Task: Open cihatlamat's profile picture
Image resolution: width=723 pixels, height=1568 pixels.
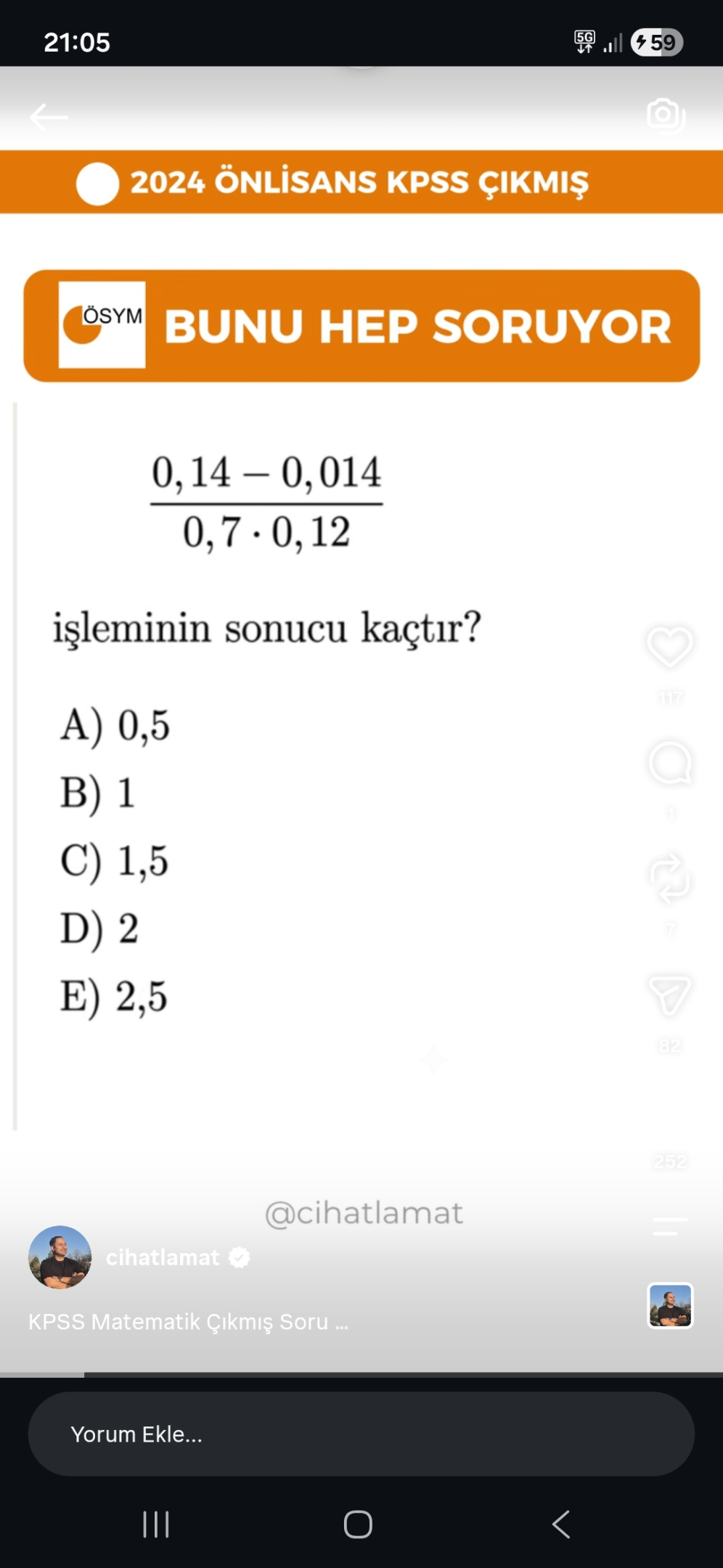Action: pos(60,1257)
